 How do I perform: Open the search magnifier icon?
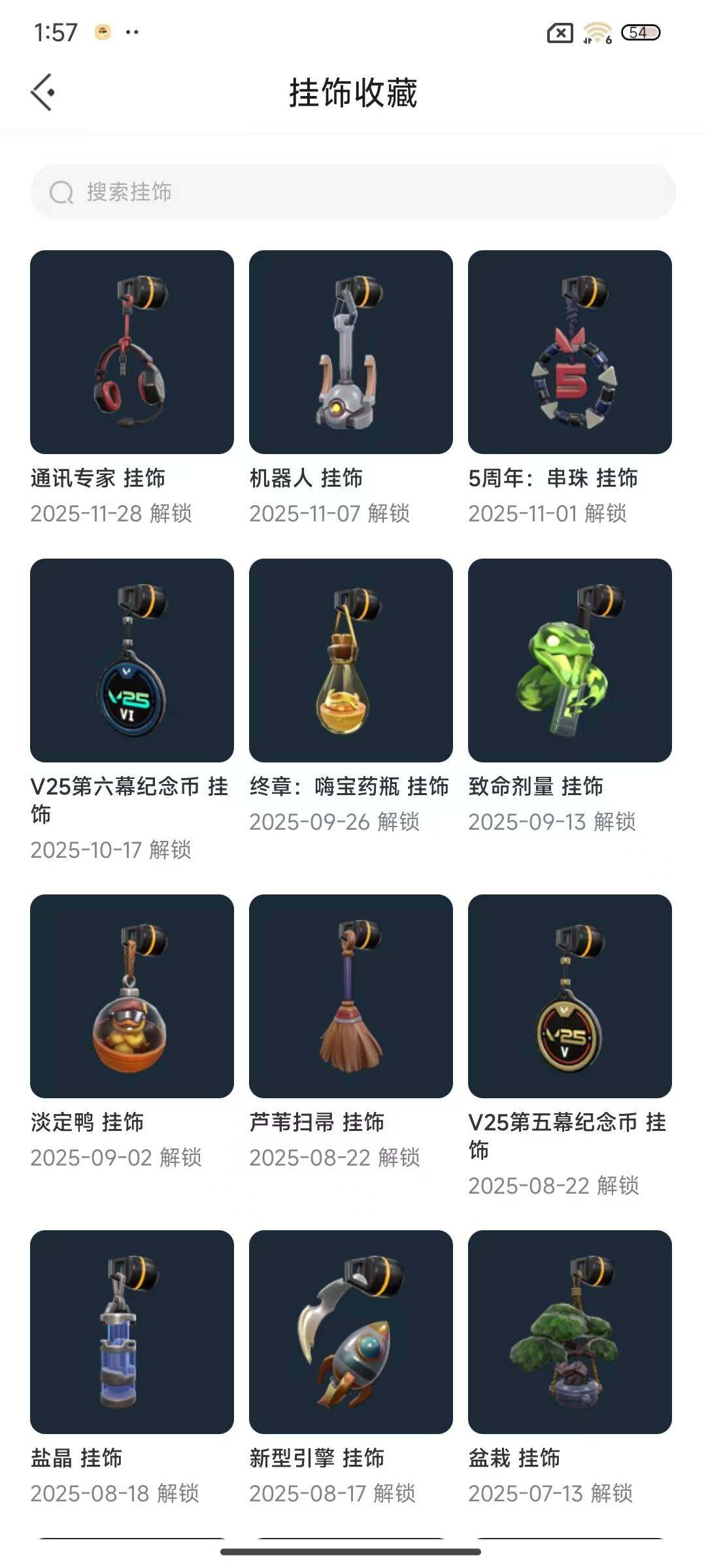point(61,192)
